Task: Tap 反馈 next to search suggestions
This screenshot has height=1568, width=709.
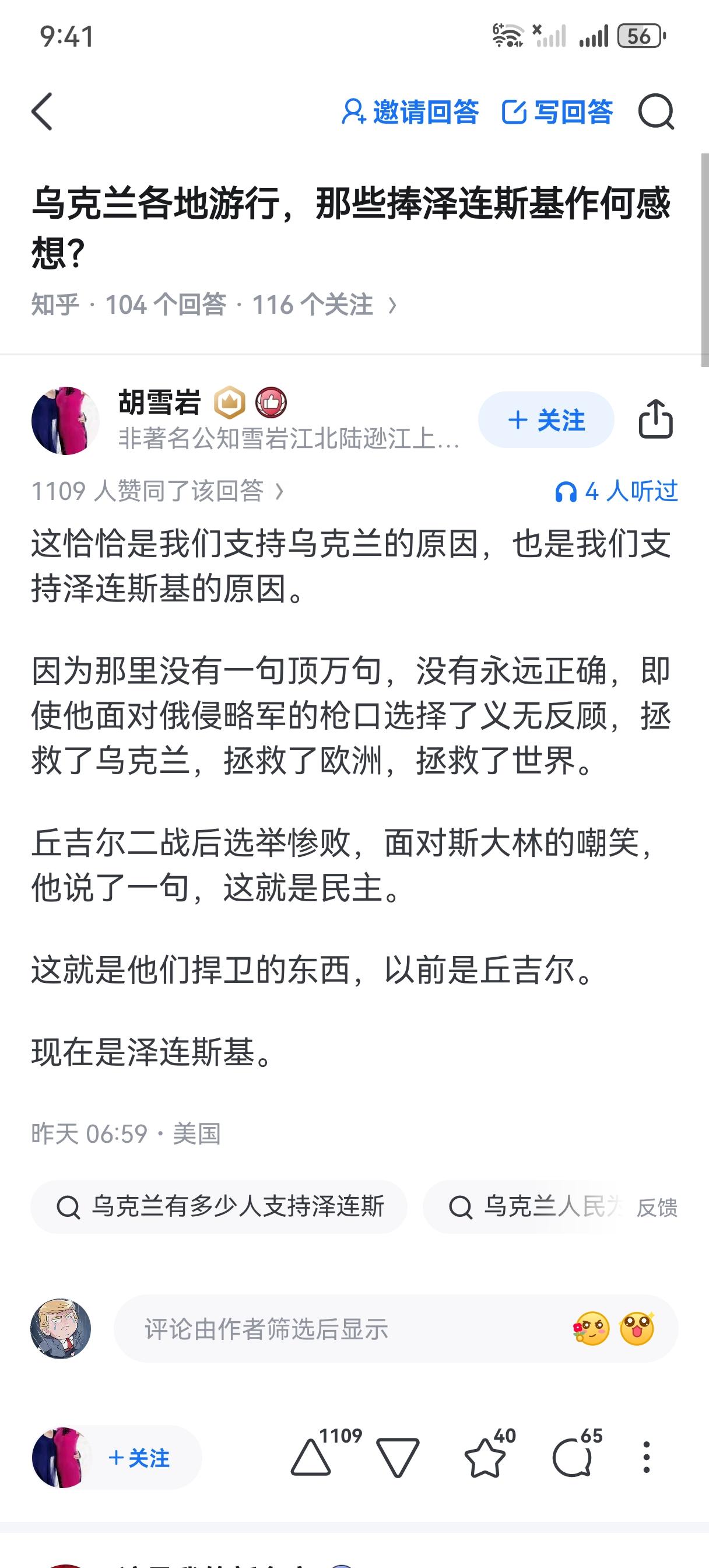Action: [x=657, y=1207]
